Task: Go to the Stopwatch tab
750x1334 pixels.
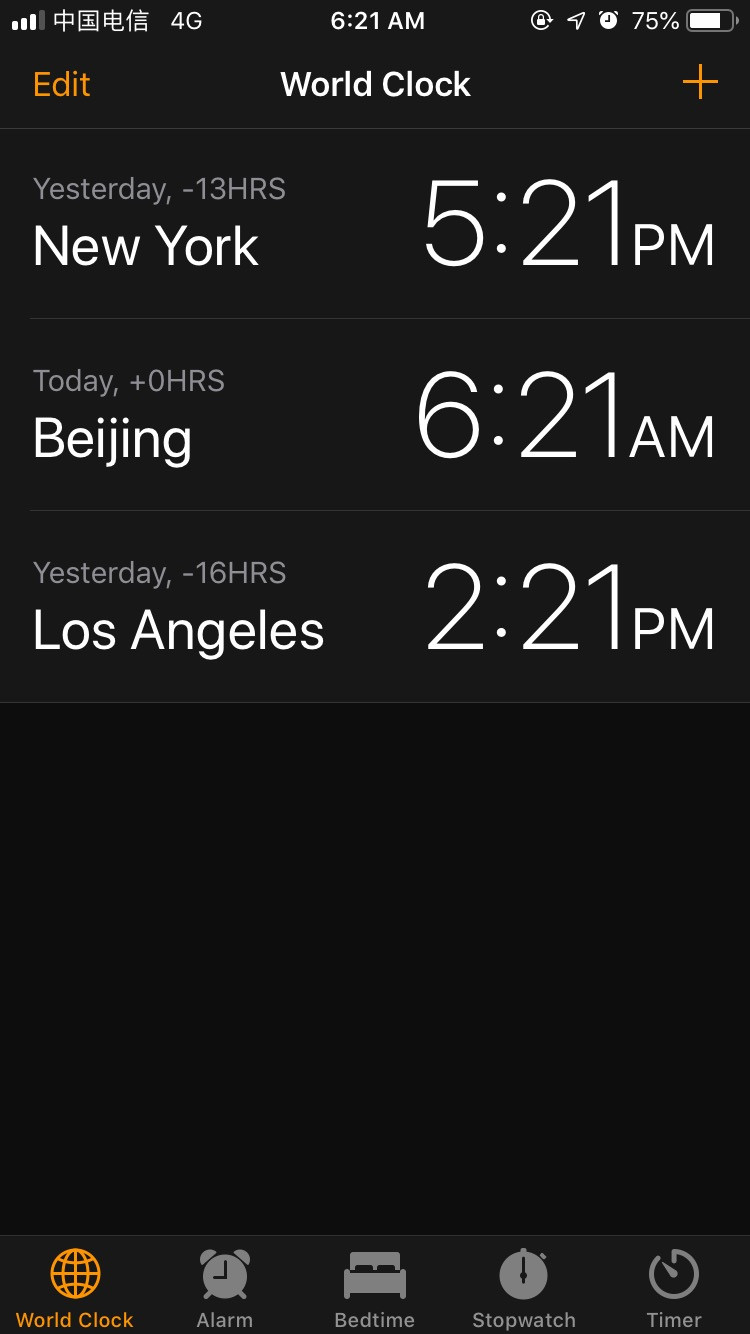Action: (x=524, y=1288)
